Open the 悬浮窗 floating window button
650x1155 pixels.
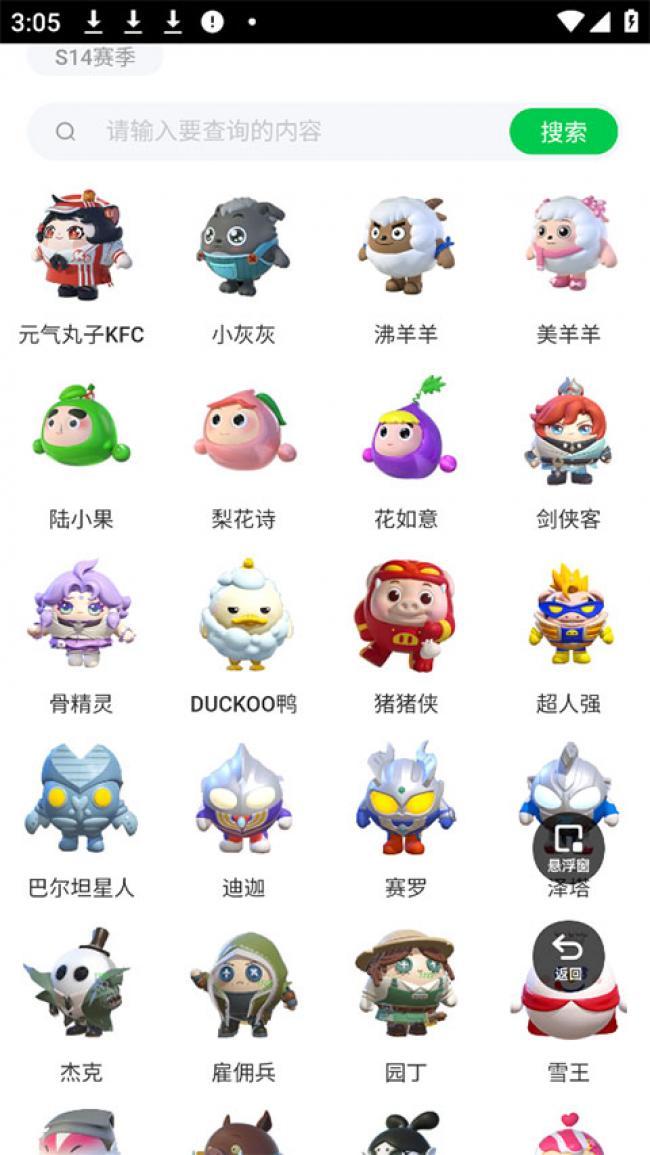point(568,848)
